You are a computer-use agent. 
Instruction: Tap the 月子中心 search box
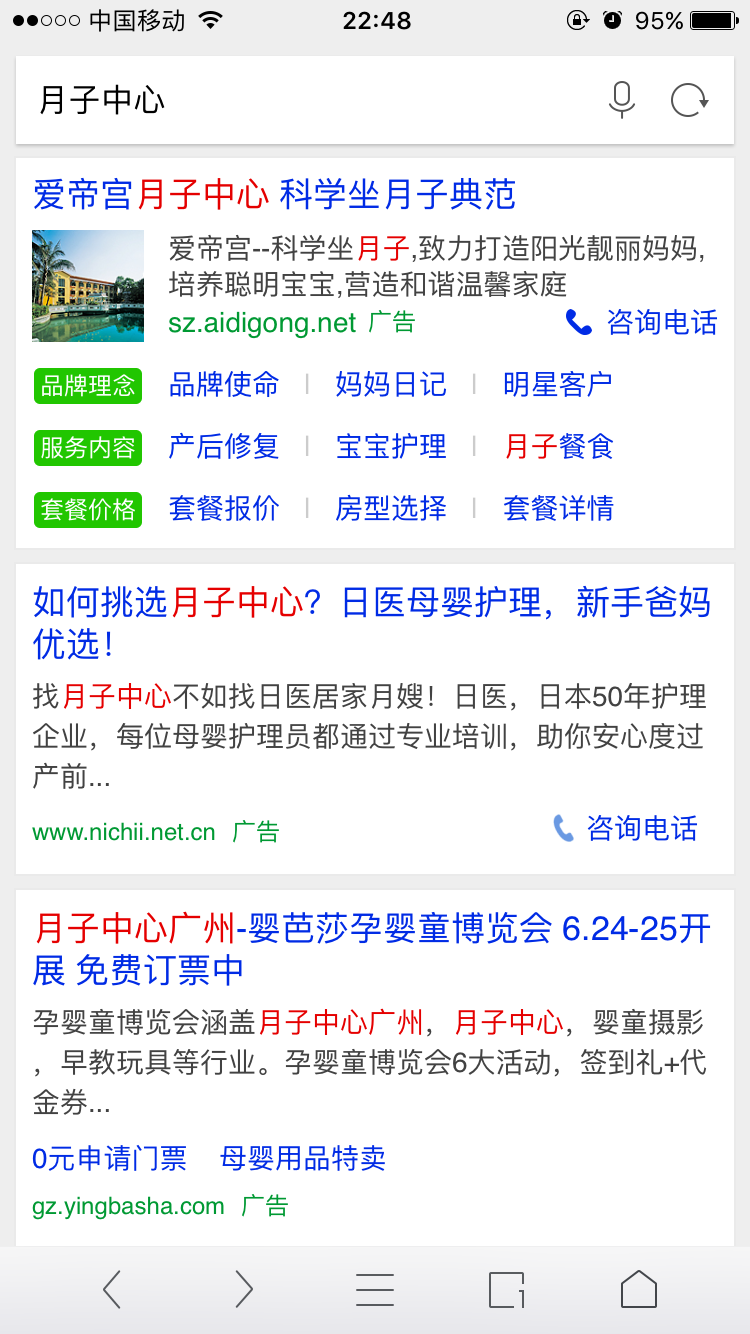click(x=300, y=100)
